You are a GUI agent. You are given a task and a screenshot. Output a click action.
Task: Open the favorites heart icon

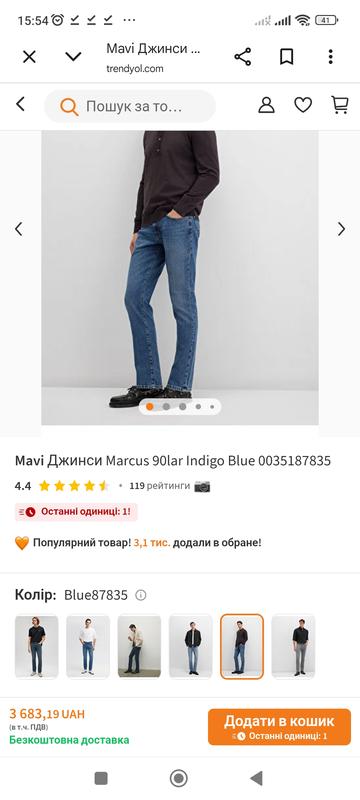[303, 105]
